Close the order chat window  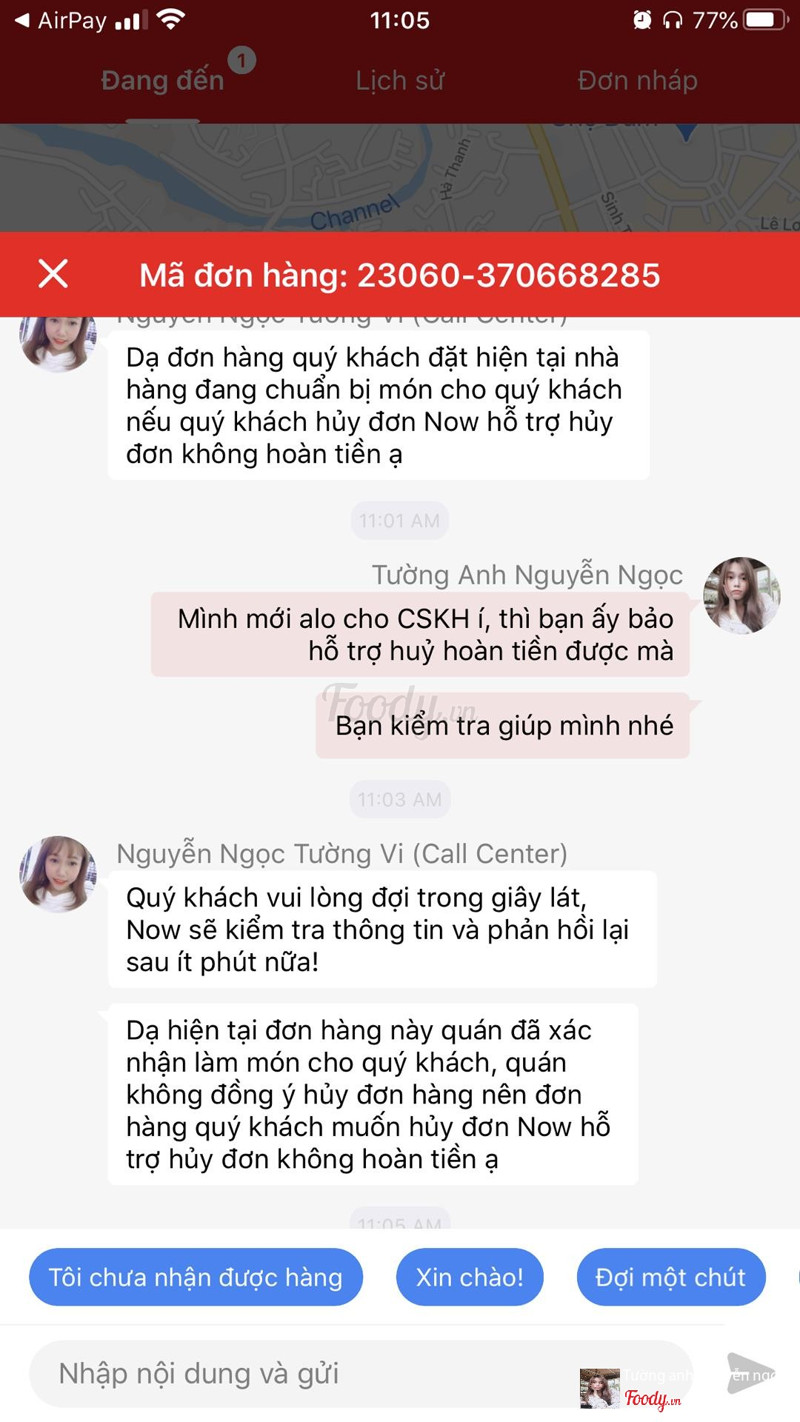(x=53, y=274)
